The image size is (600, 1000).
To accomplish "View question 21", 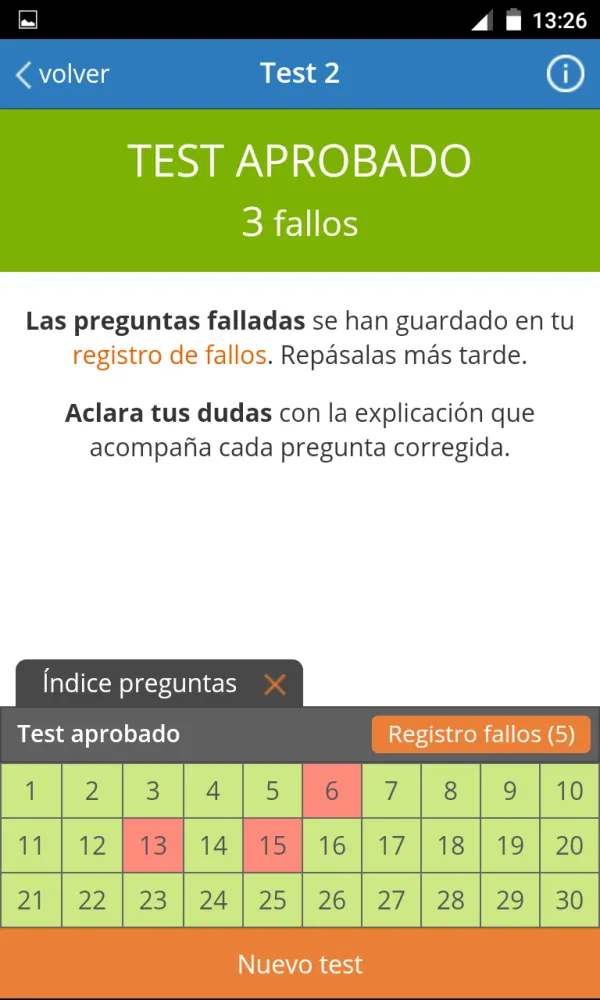I will click(x=31, y=900).
